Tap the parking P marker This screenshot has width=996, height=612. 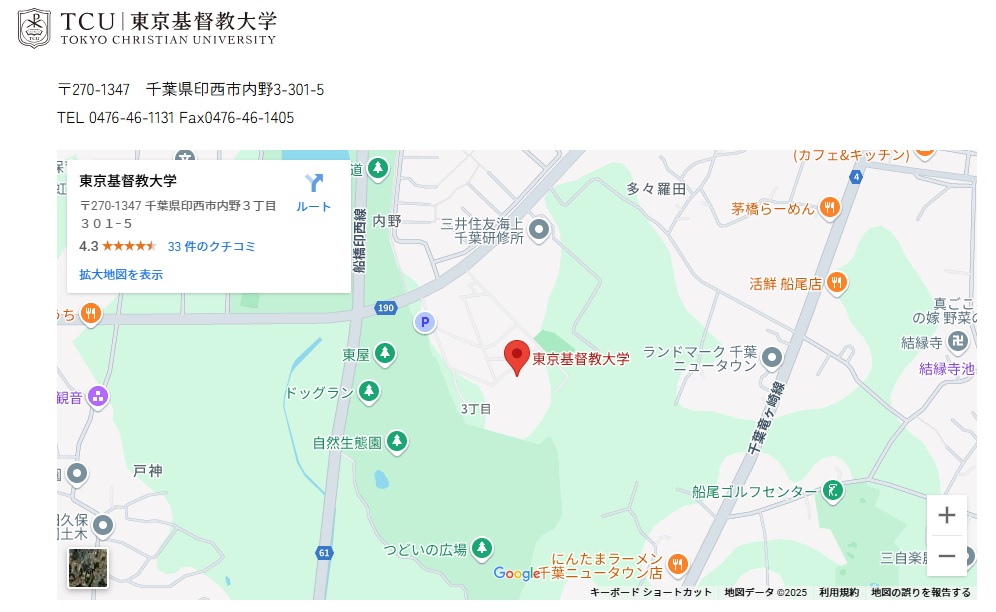click(x=425, y=322)
